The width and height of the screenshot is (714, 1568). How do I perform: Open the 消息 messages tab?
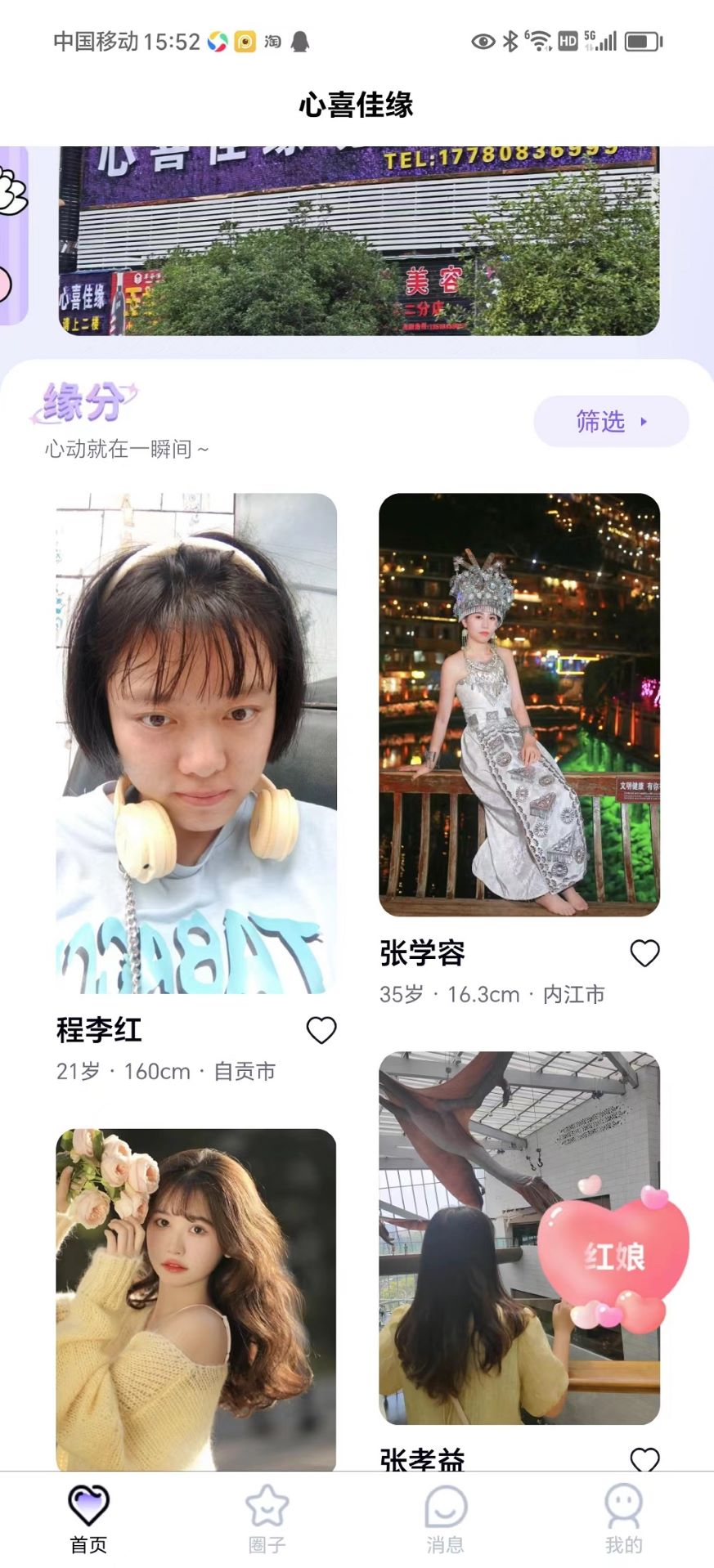pyautogui.click(x=446, y=1519)
